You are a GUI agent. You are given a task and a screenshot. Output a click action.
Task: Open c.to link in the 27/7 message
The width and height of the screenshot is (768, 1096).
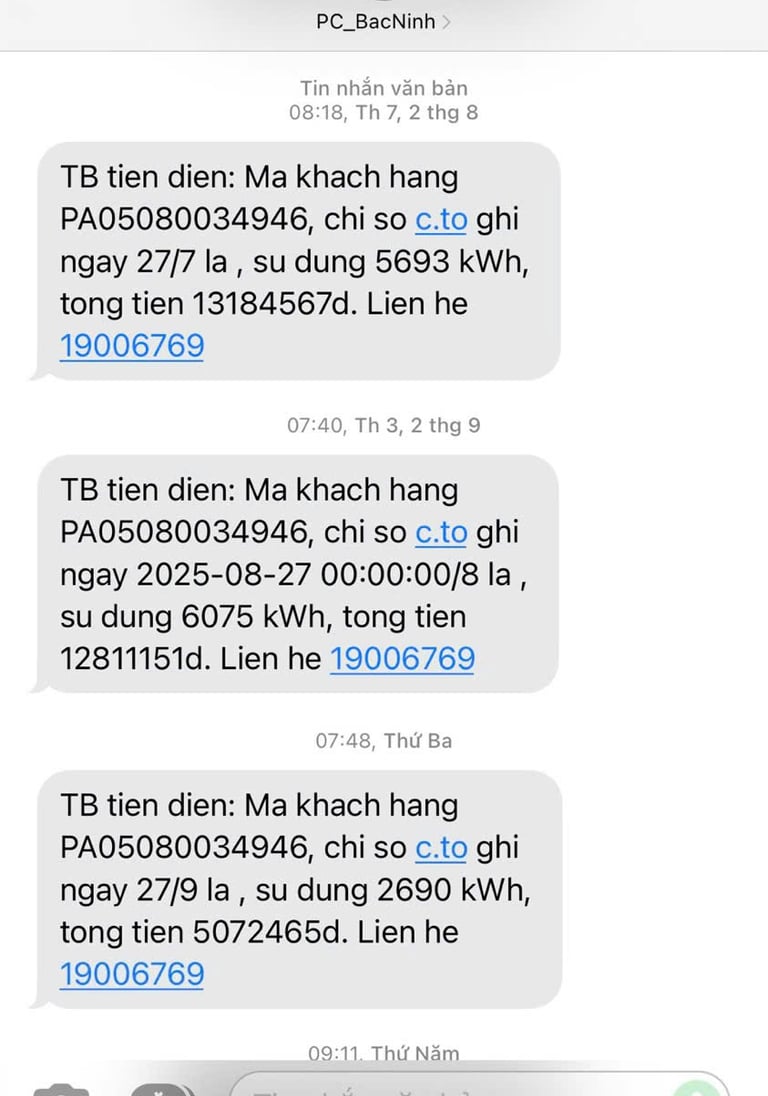click(441, 219)
